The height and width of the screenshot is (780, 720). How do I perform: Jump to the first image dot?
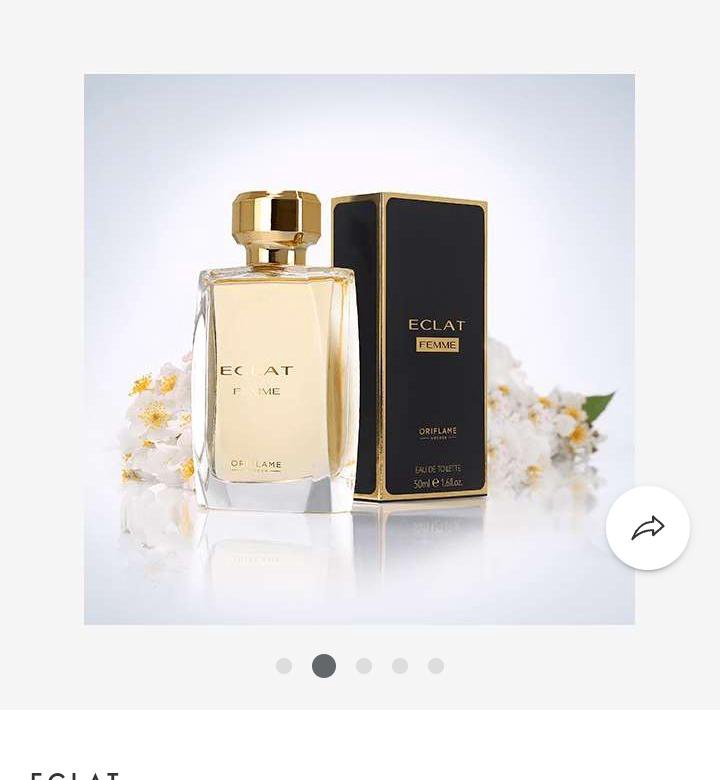[284, 666]
